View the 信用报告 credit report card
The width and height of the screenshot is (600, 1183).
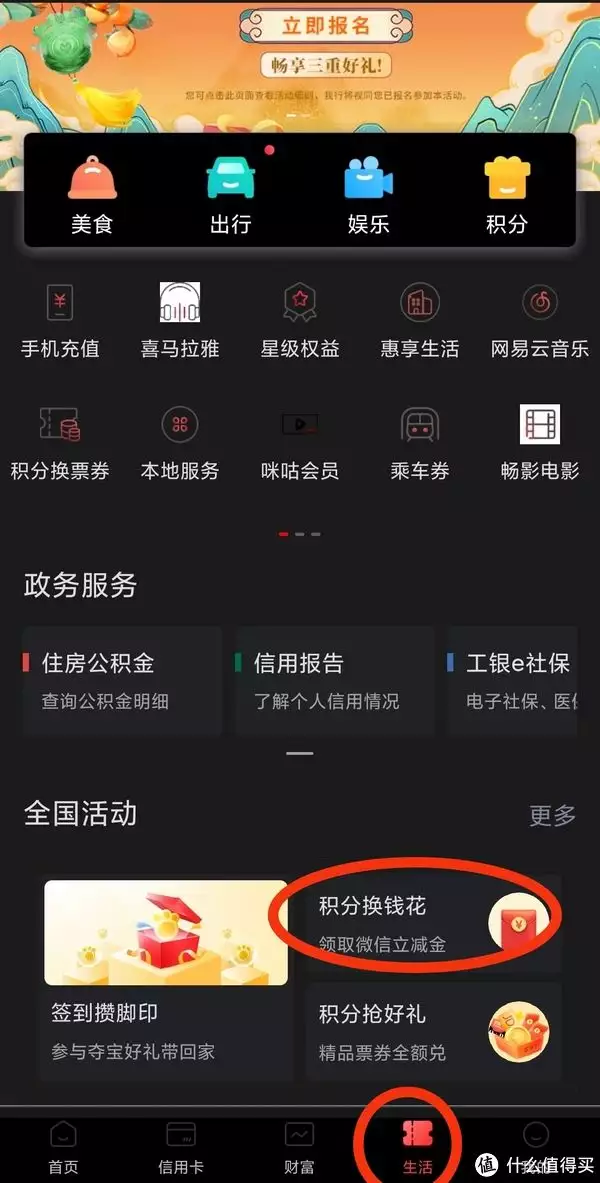[x=335, y=680]
